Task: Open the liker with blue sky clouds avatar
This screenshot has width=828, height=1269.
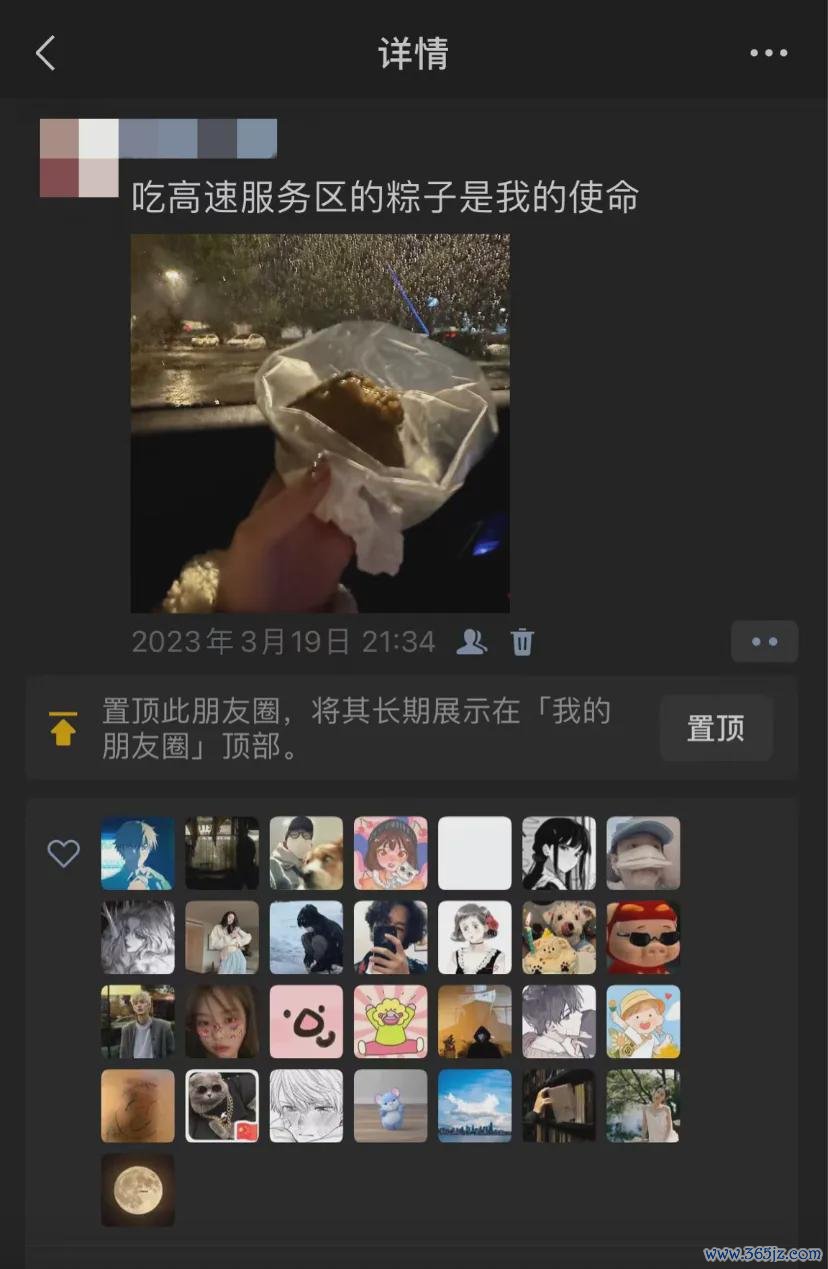Action: coord(475,1105)
